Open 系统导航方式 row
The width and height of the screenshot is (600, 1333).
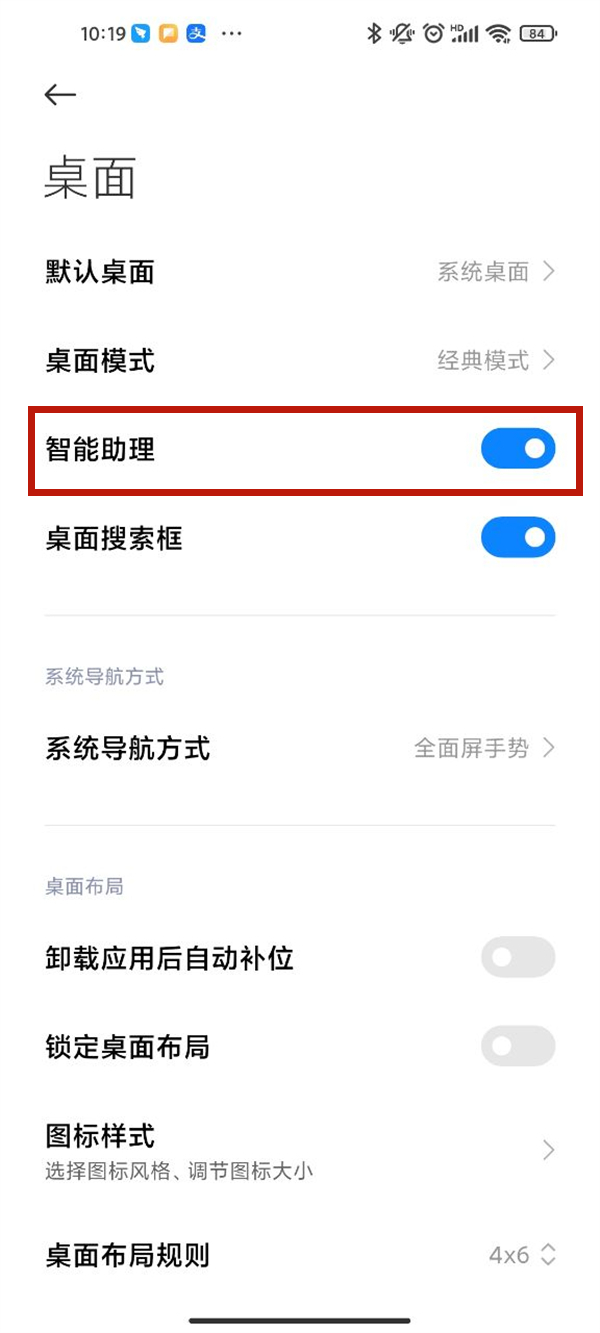pos(300,748)
